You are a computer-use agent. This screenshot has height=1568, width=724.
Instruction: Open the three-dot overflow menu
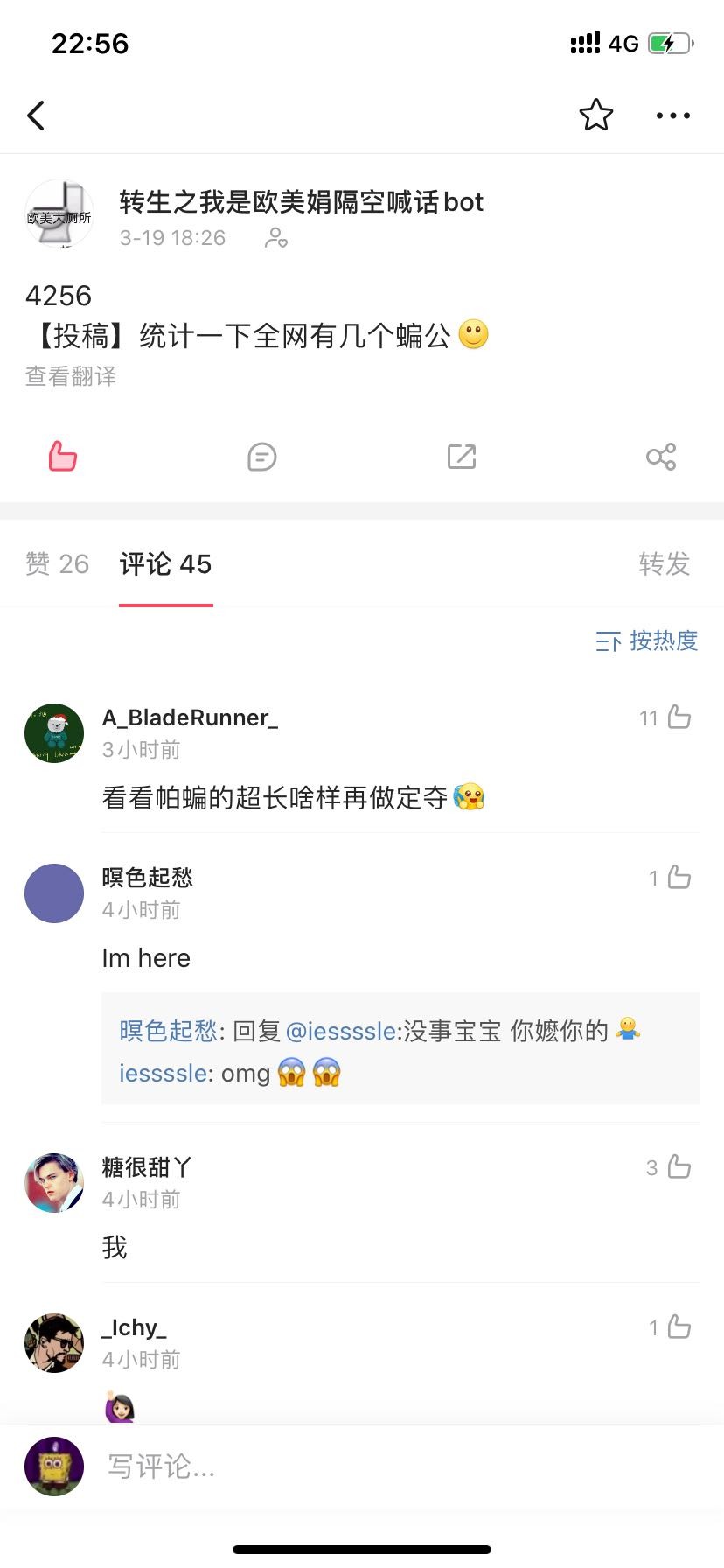(672, 115)
